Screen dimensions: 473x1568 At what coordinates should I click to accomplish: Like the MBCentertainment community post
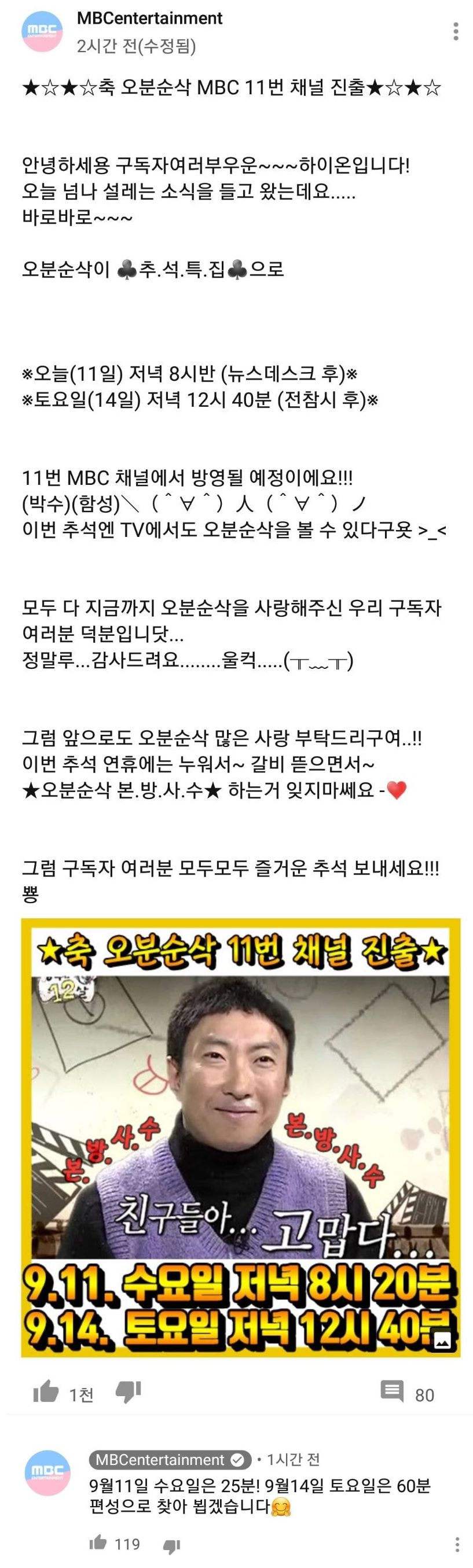pos(46,1392)
